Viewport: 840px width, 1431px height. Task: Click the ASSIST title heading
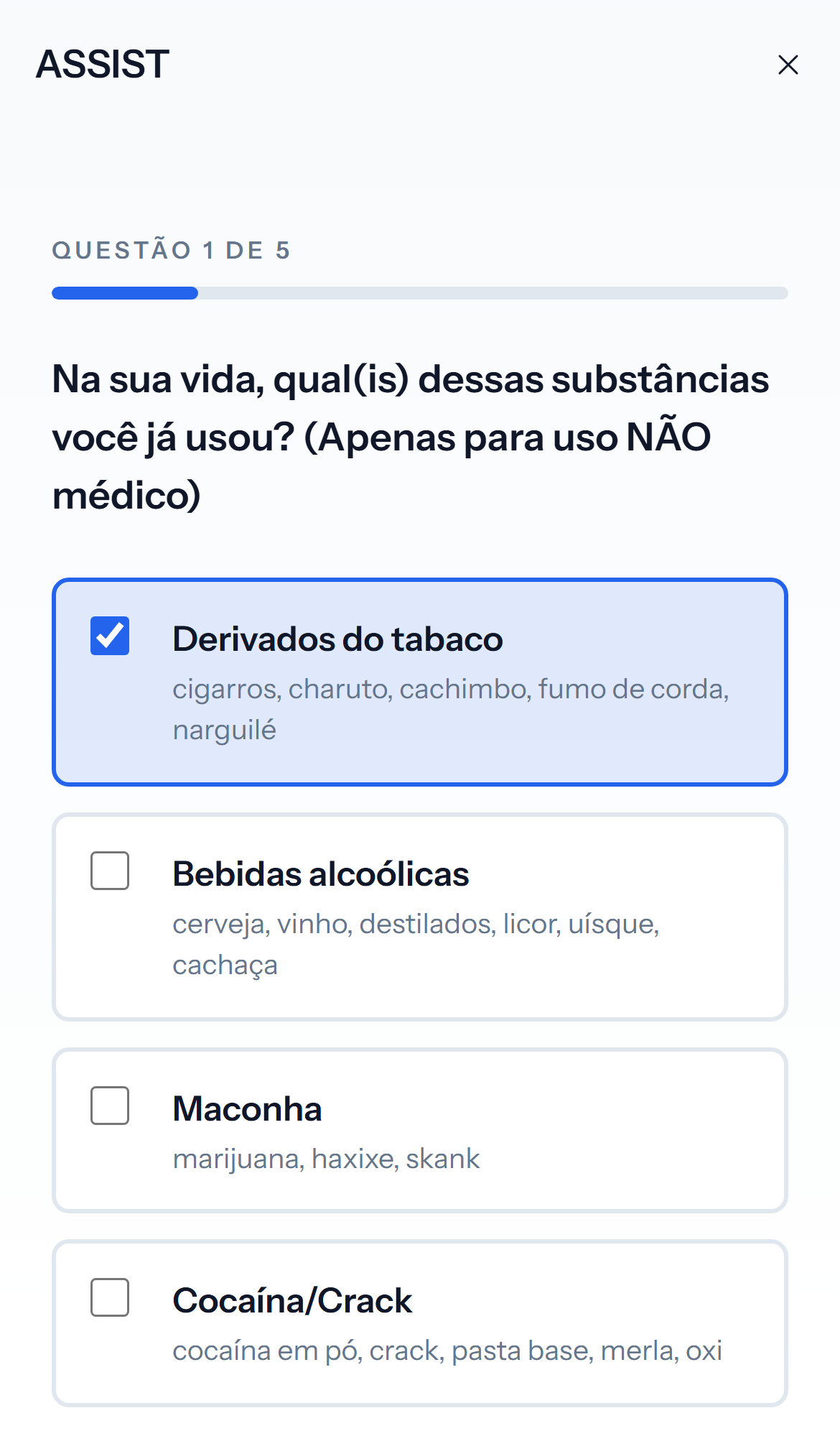(101, 65)
